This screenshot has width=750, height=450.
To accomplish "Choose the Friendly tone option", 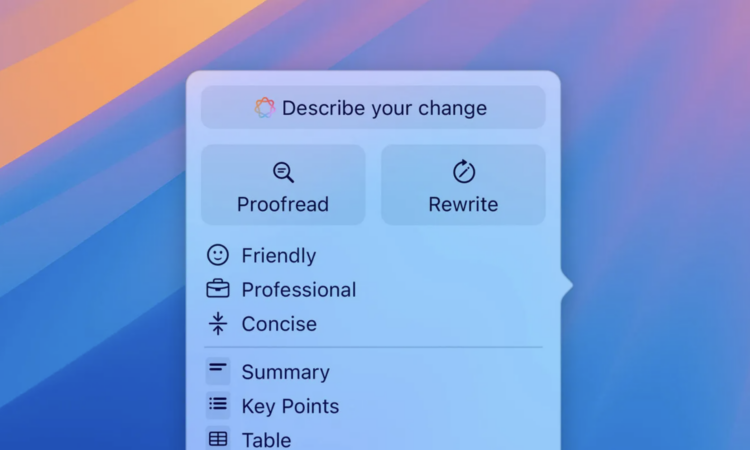I will pyautogui.click(x=278, y=256).
